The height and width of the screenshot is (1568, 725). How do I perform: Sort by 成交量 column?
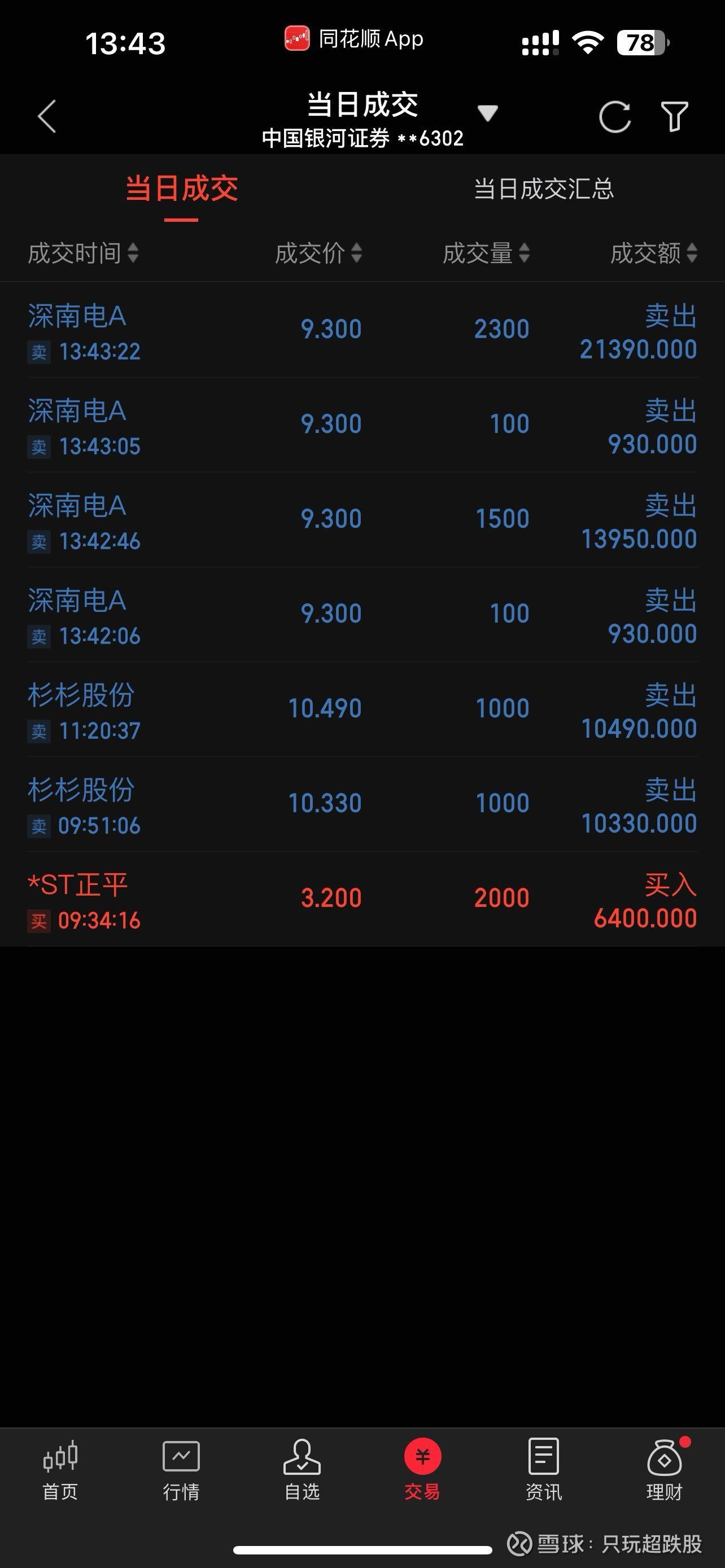coord(486,253)
